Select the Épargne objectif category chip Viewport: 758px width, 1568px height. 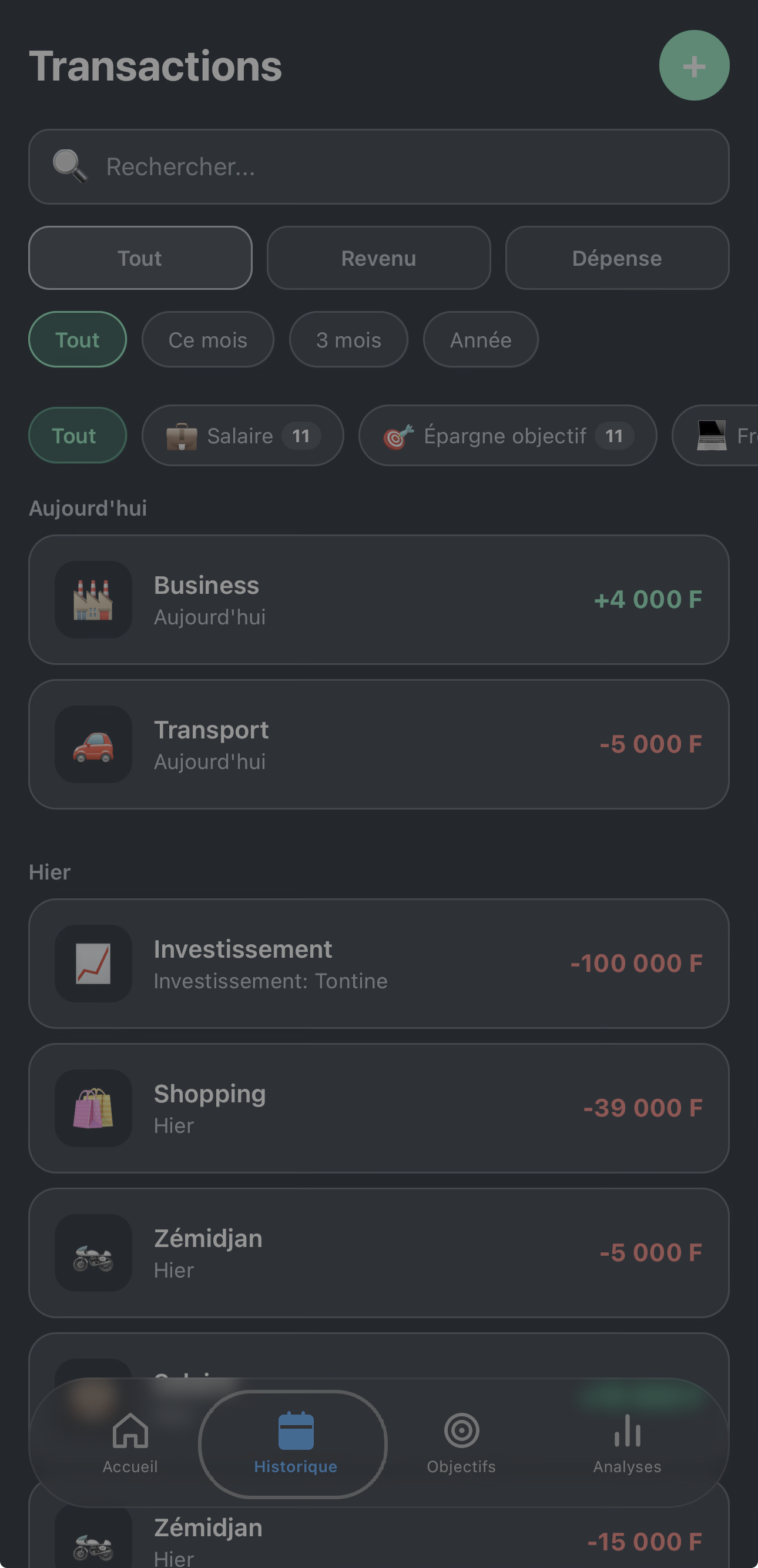click(x=507, y=435)
